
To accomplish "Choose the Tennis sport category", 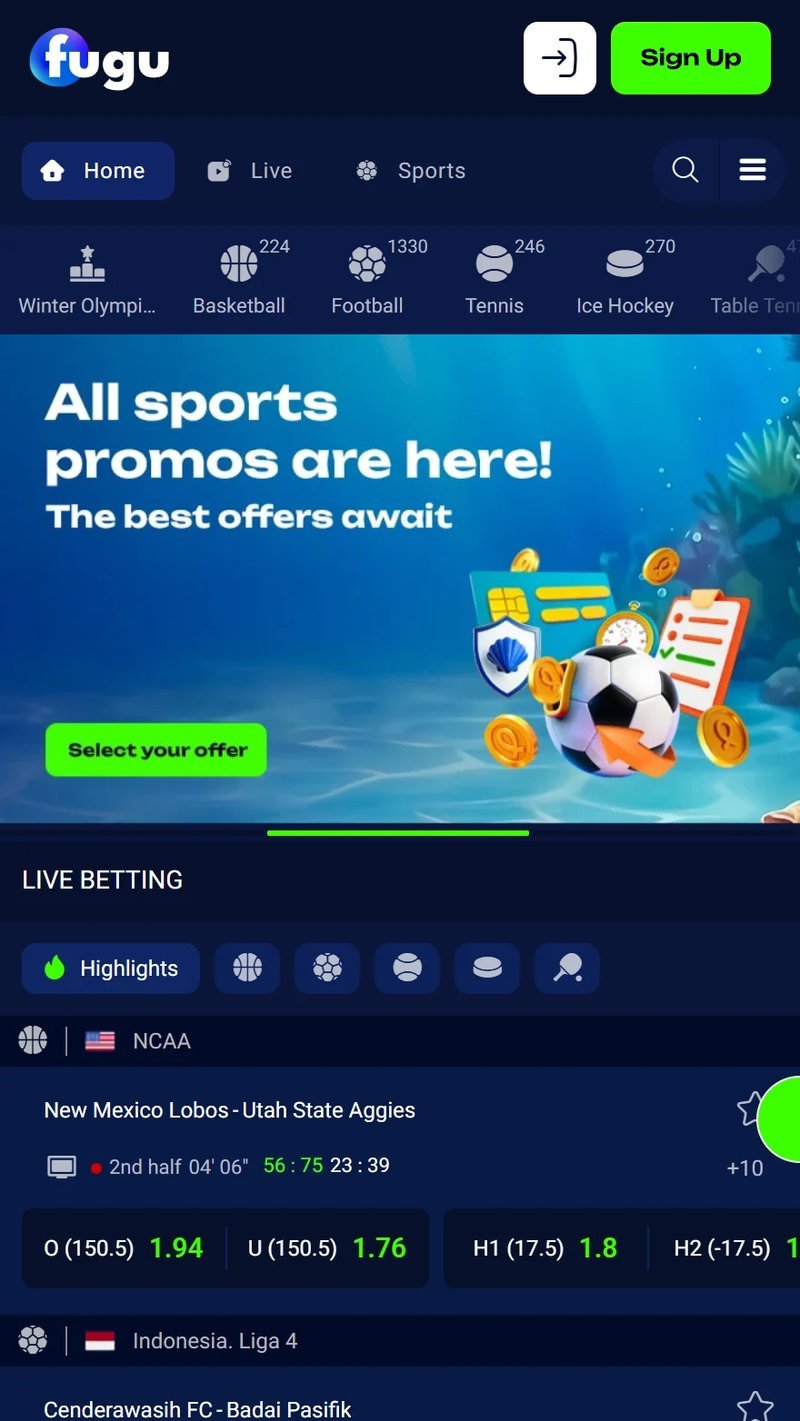I will coord(494,280).
